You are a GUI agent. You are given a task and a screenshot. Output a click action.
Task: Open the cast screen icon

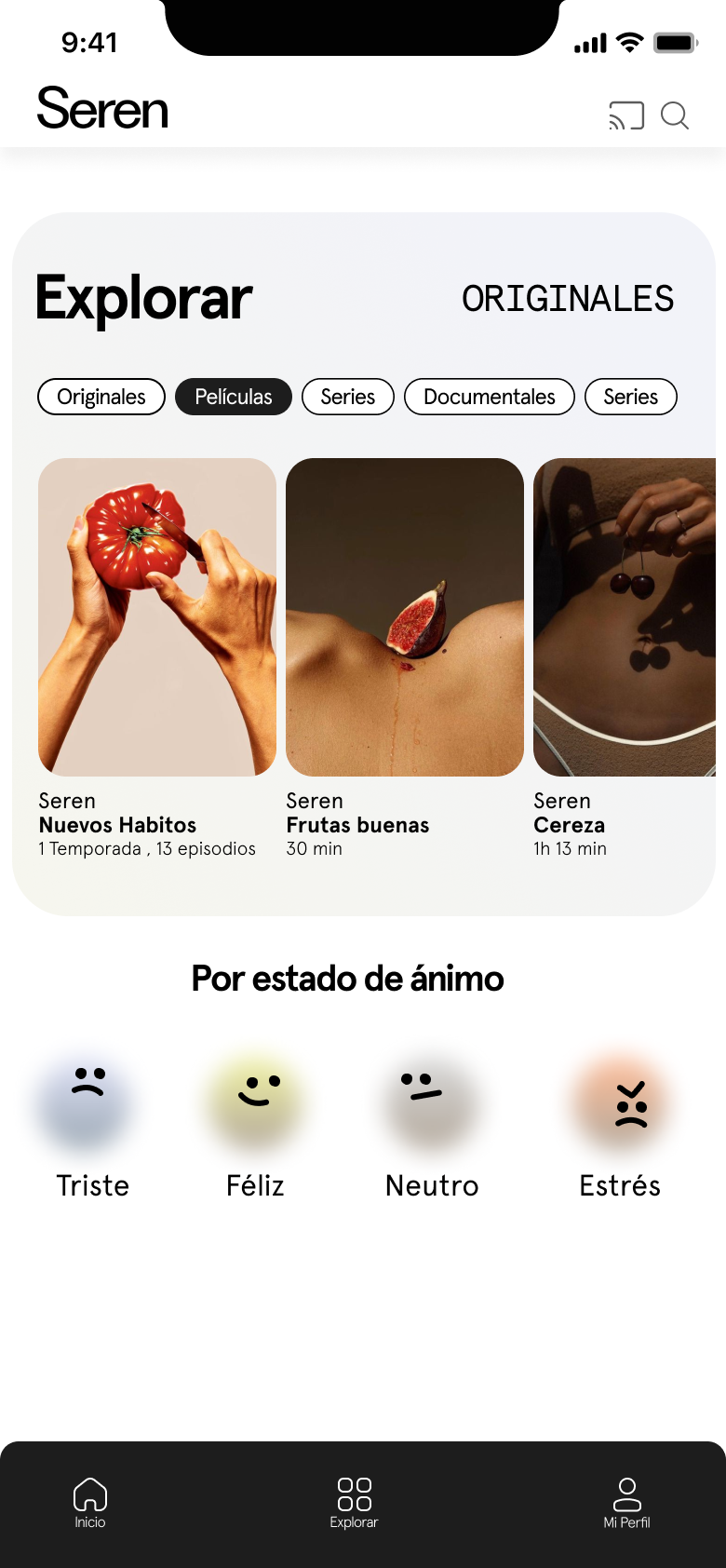pos(626,115)
